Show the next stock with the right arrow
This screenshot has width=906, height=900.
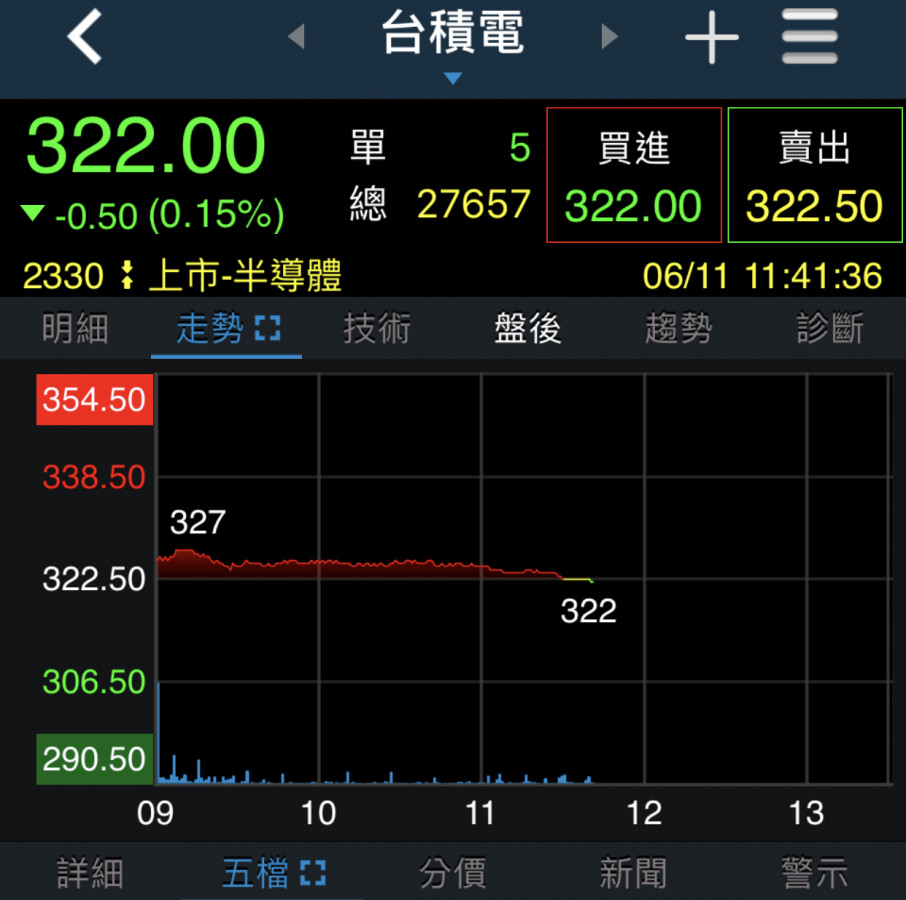pyautogui.click(x=609, y=38)
